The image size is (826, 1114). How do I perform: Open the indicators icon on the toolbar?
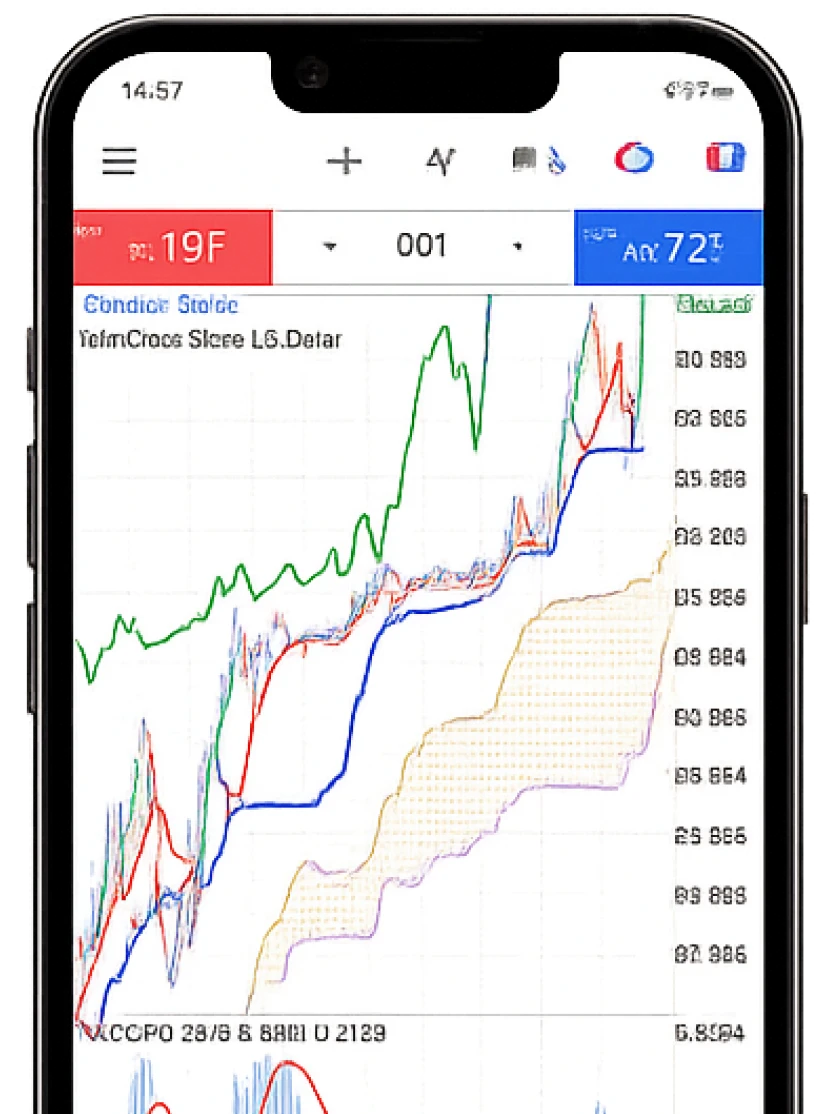pos(442,160)
